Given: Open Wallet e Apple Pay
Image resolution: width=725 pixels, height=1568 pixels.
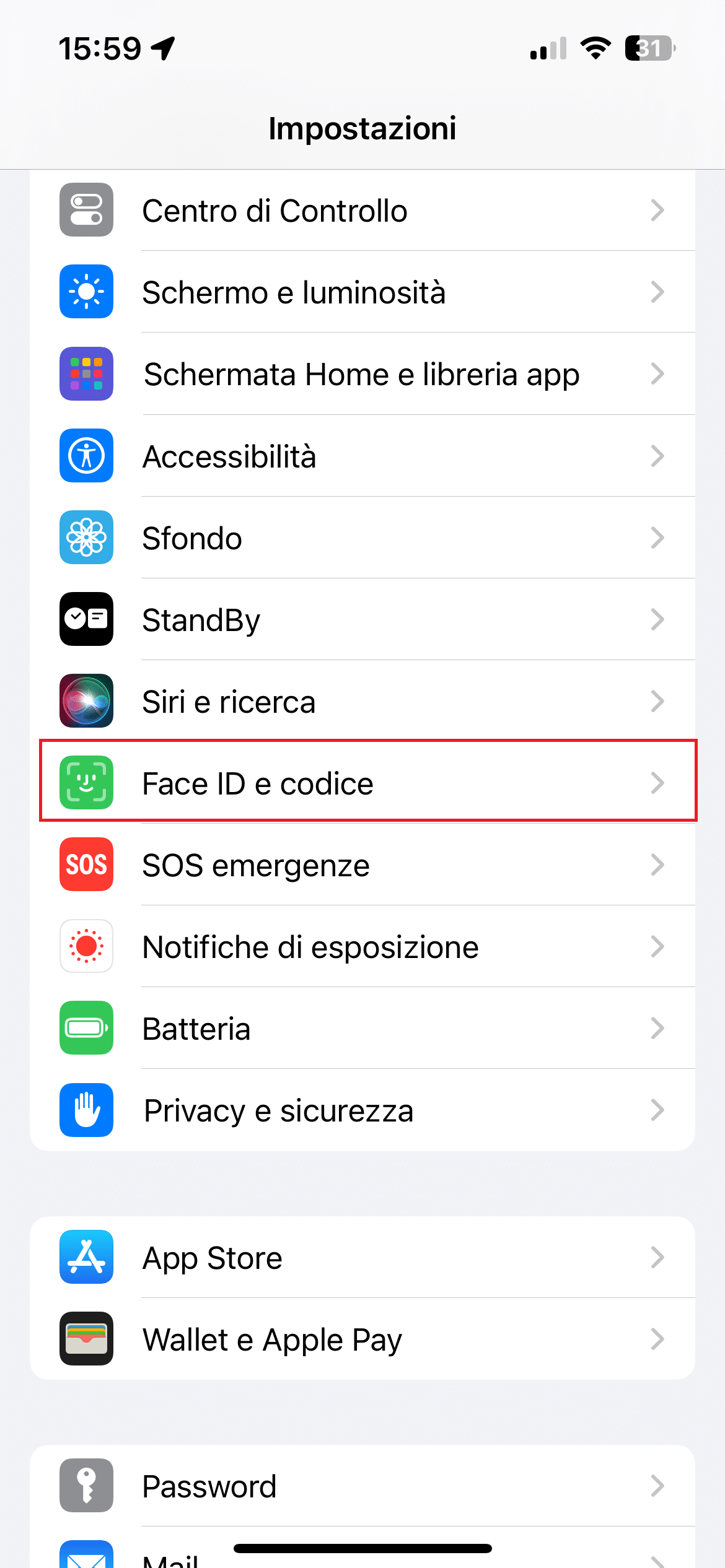Looking at the screenshot, I should pos(362,1339).
